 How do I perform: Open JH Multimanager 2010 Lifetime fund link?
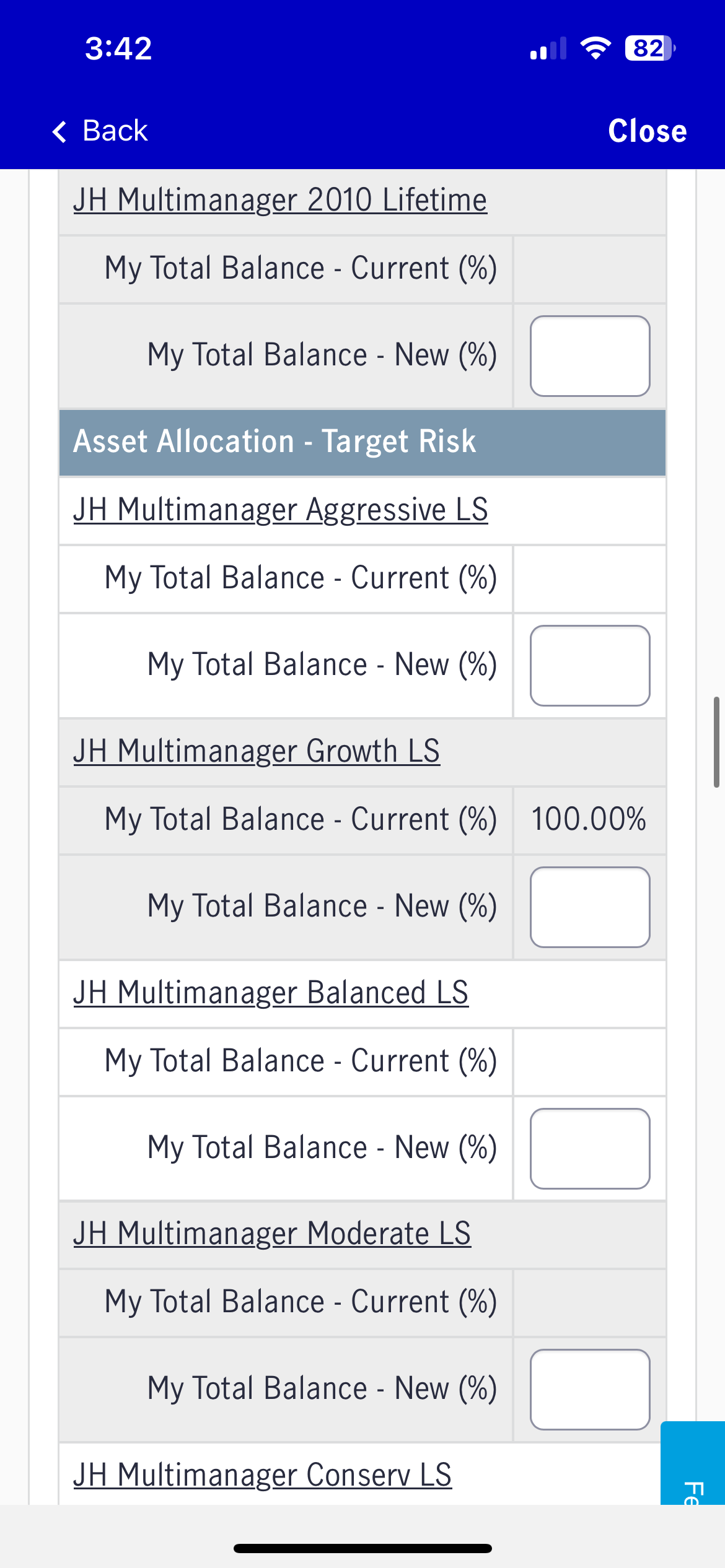280,201
